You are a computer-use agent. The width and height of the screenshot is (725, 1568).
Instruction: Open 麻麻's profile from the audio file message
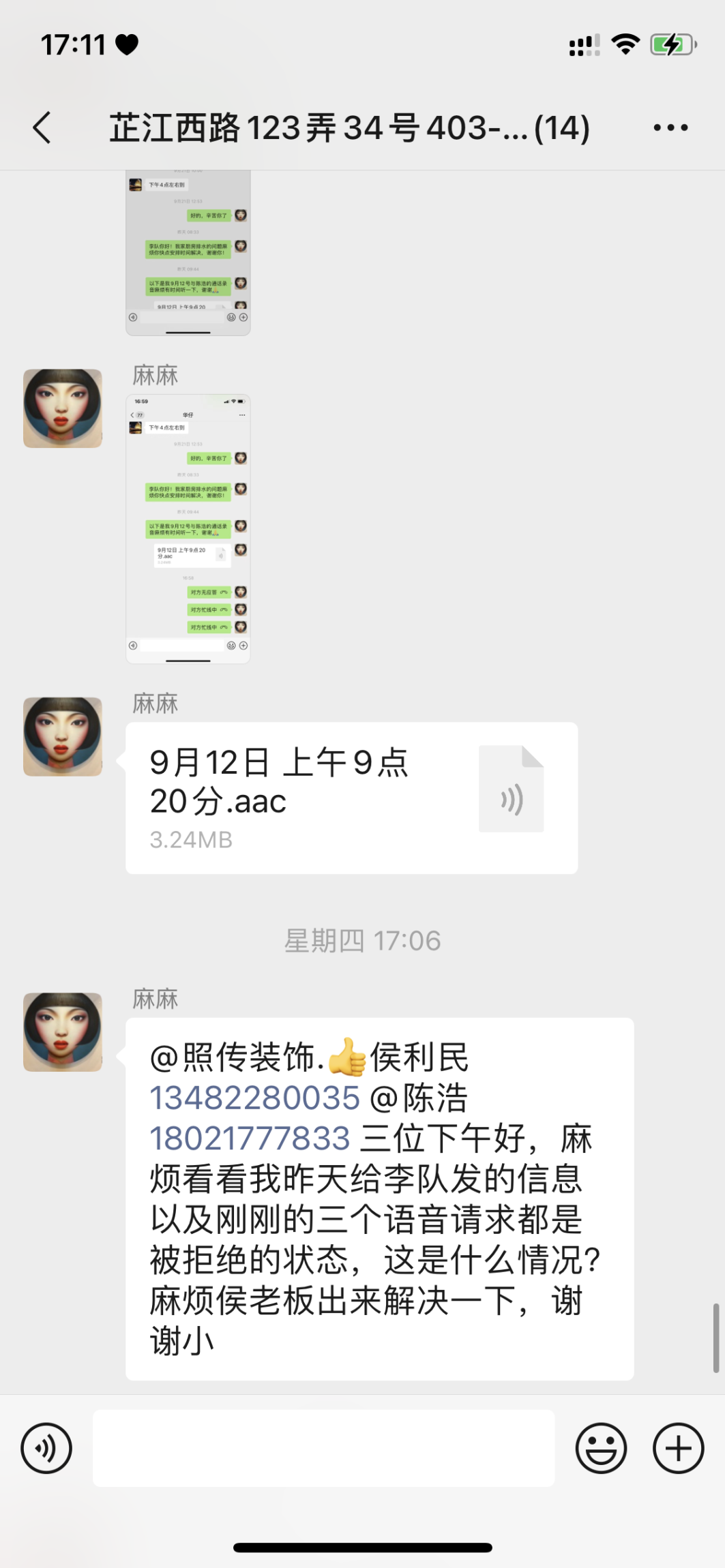pyautogui.click(x=63, y=736)
